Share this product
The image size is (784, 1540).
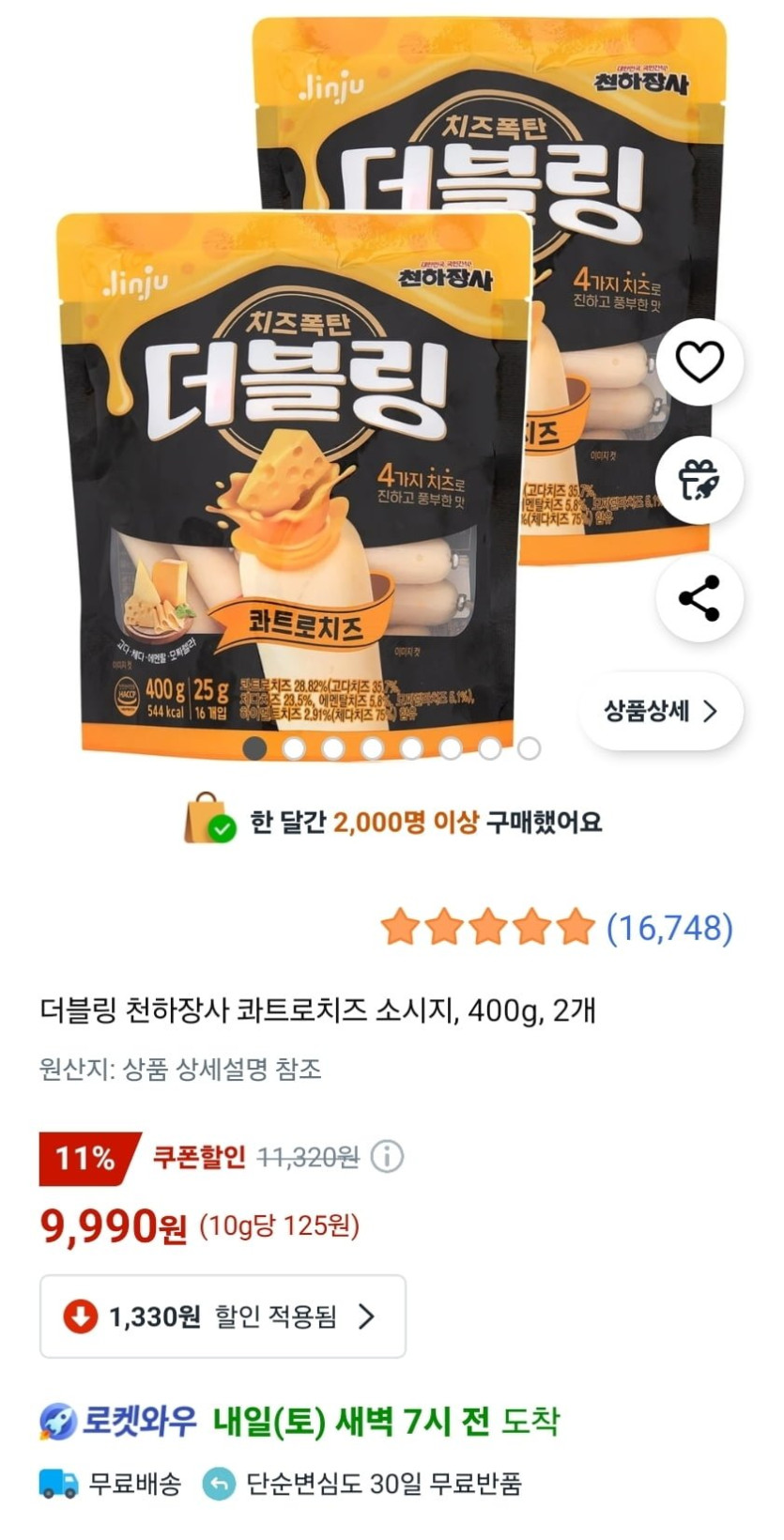(699, 598)
